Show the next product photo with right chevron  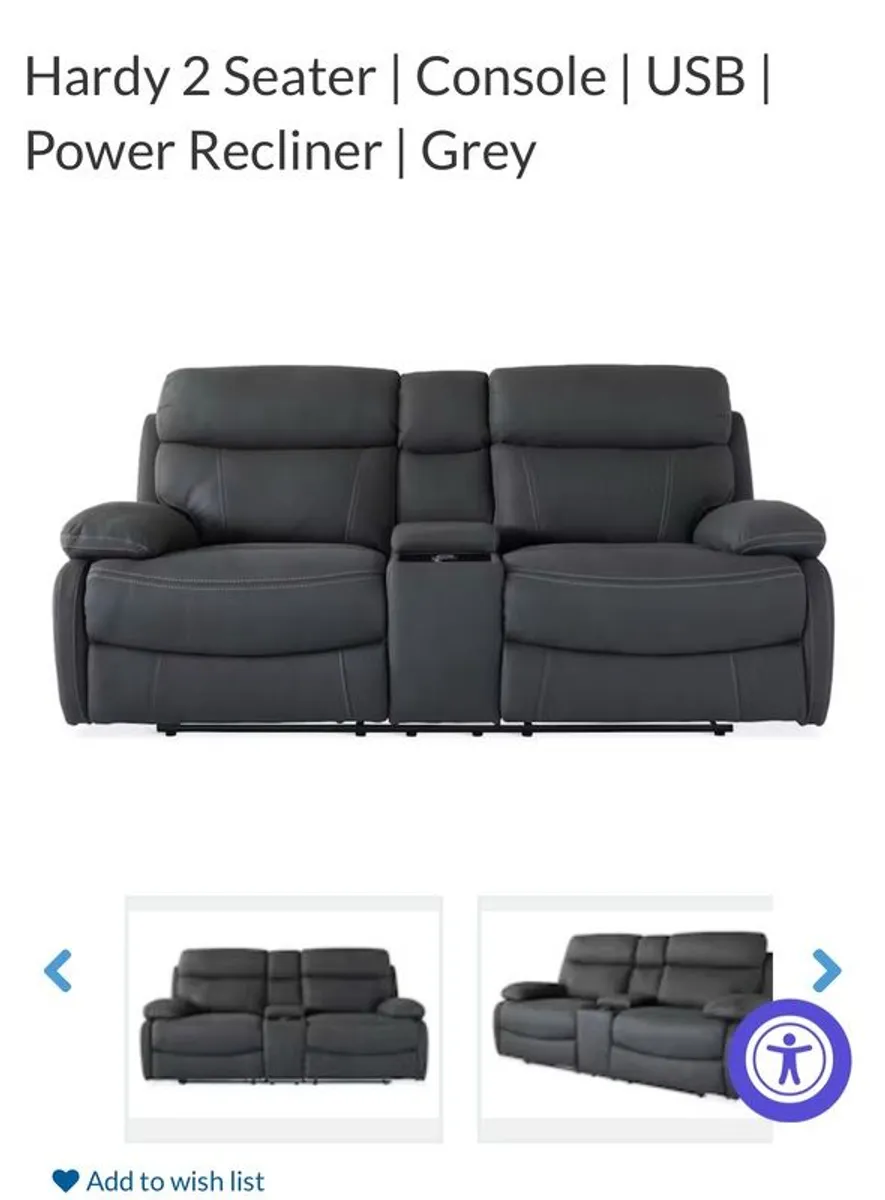[826, 968]
